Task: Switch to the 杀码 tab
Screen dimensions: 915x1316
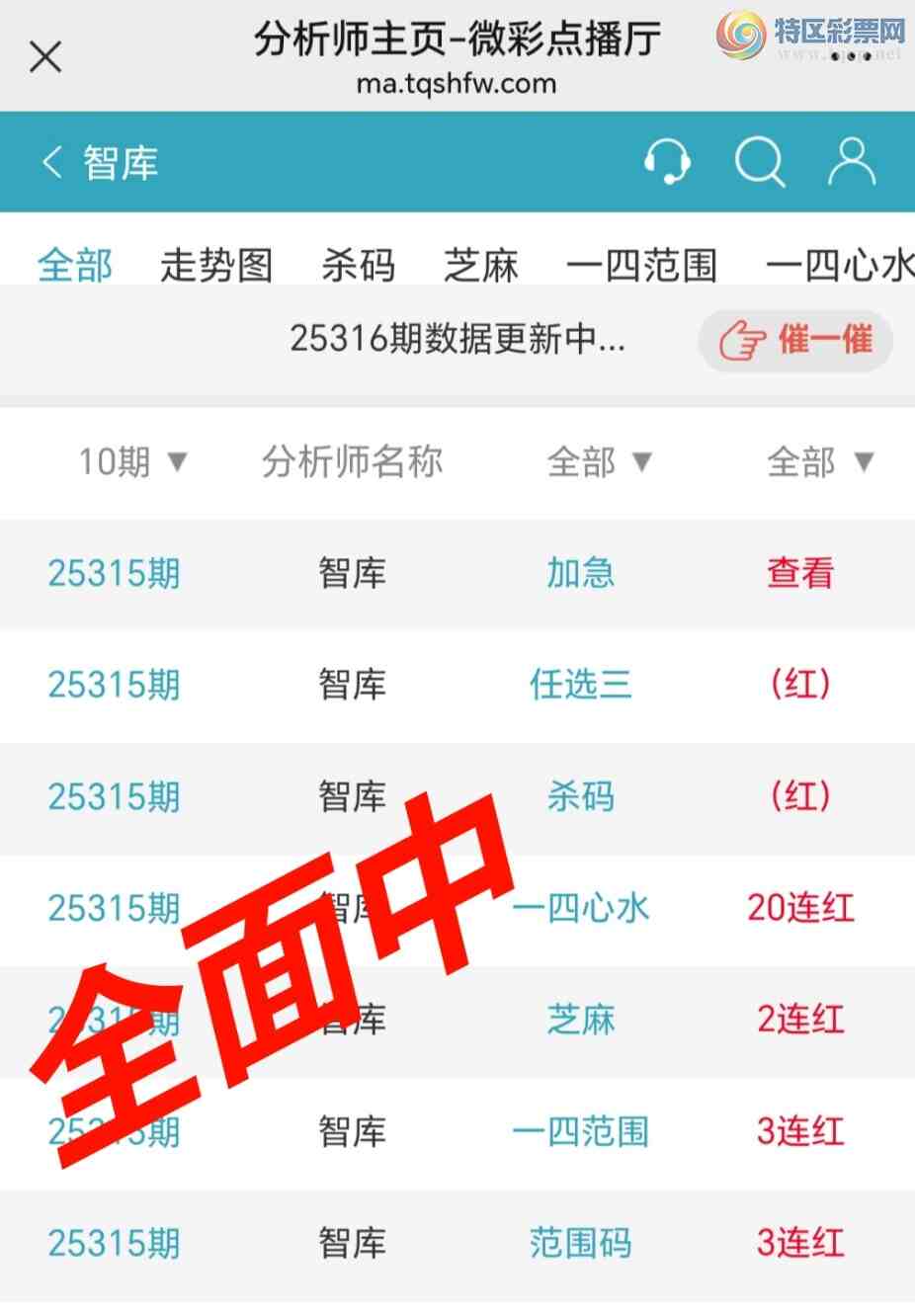Action: point(358,265)
